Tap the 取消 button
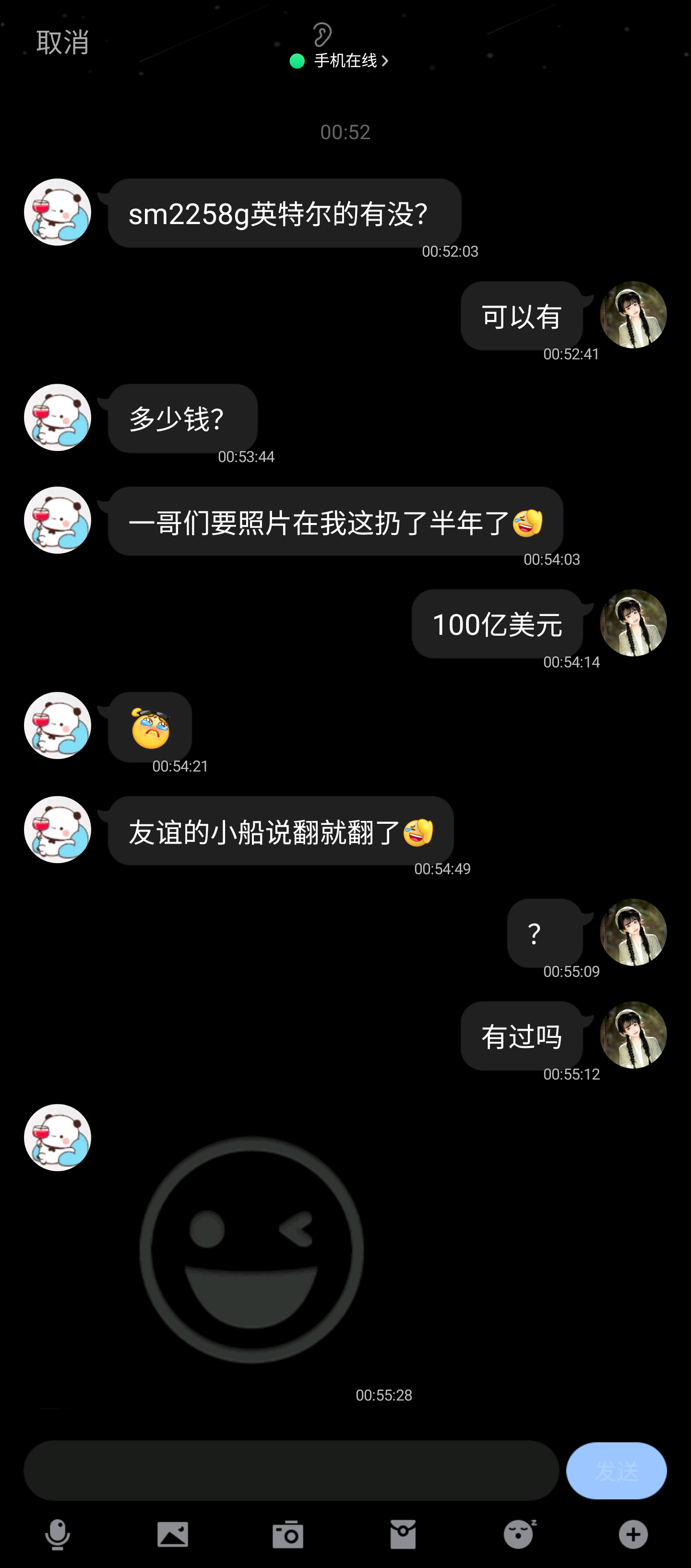 (x=63, y=42)
